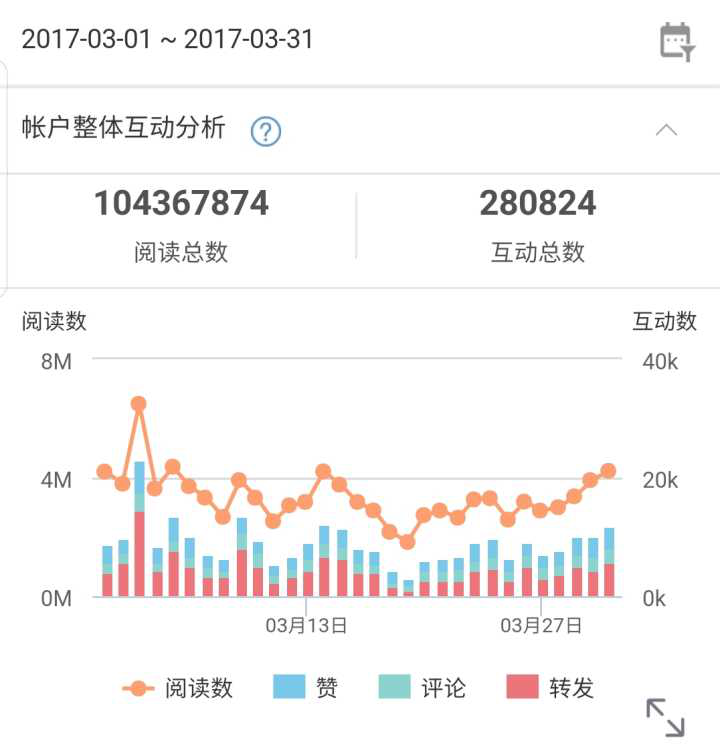Toggle the 转发 legend series
This screenshot has width=720, height=744.
pos(551,688)
